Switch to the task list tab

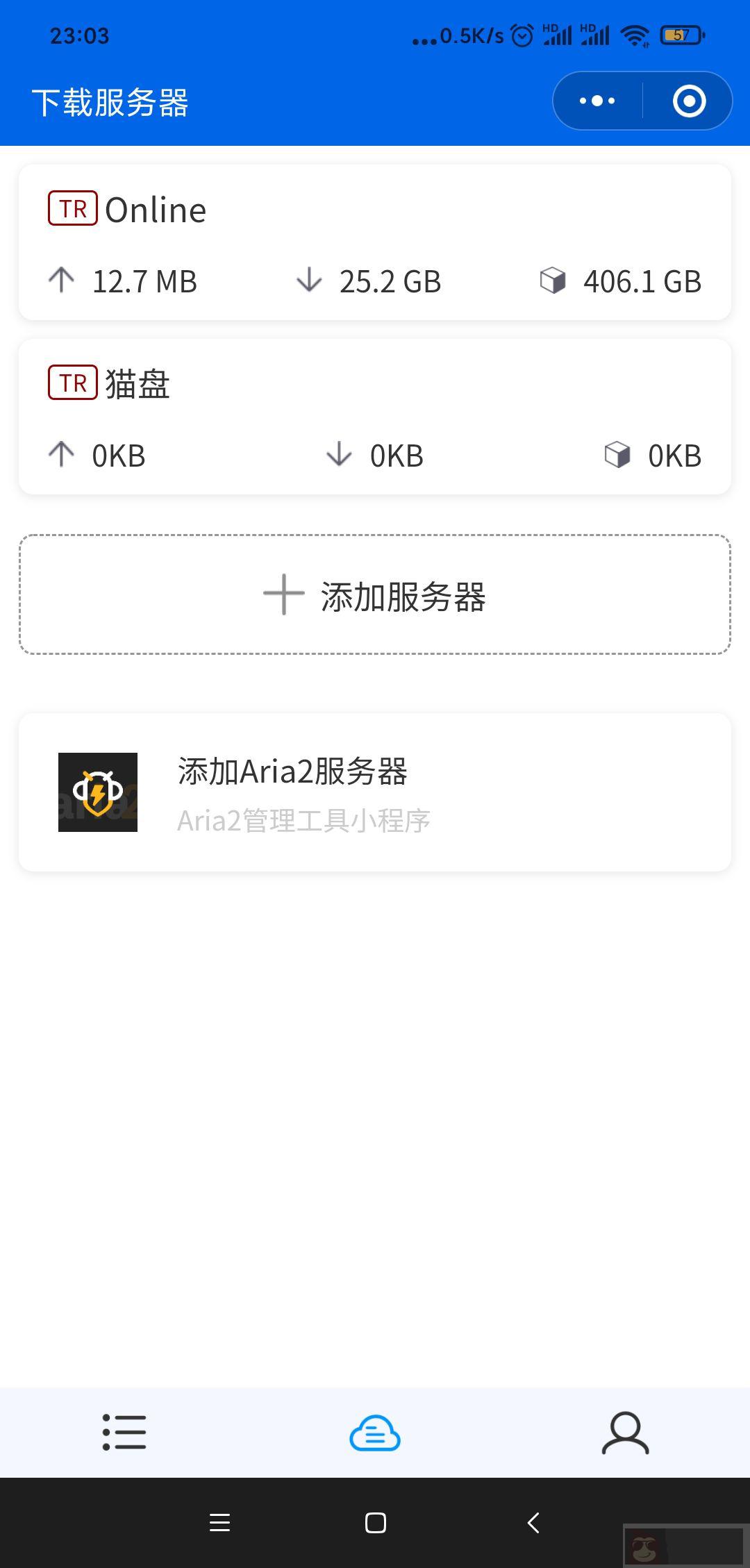coord(124,1432)
